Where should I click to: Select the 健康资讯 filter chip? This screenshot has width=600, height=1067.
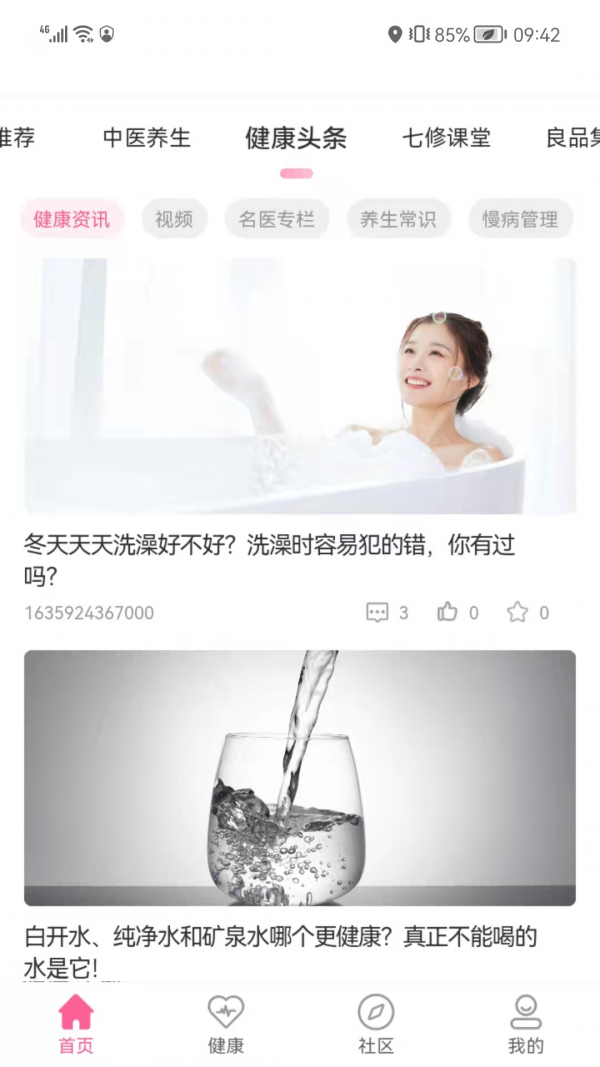[x=72, y=219]
